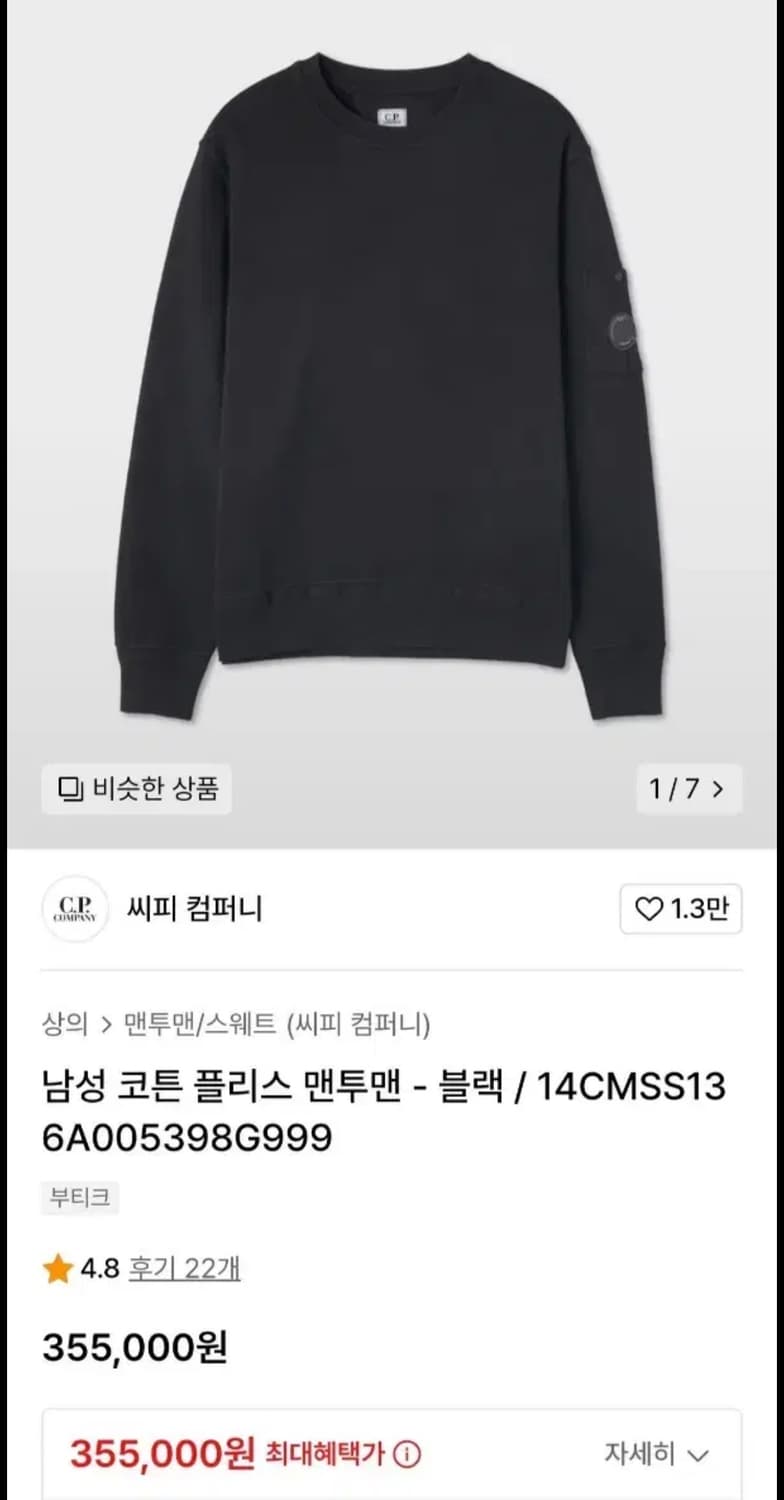
Task: Click the 부티크 tag label
Action: 79,1198
